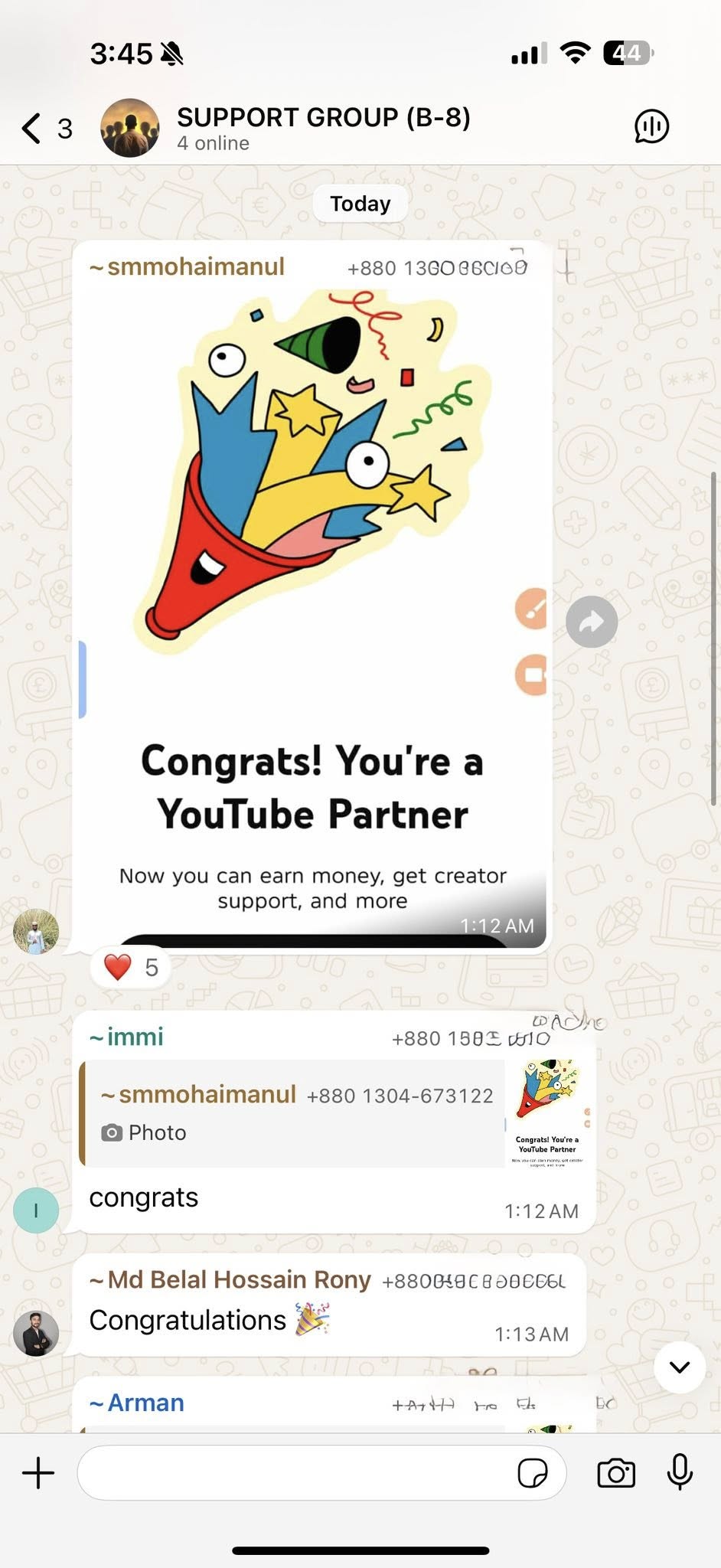Screen dimensions: 721x1568
Task: Jump to latest messages with down chevron
Action: pos(680,1367)
